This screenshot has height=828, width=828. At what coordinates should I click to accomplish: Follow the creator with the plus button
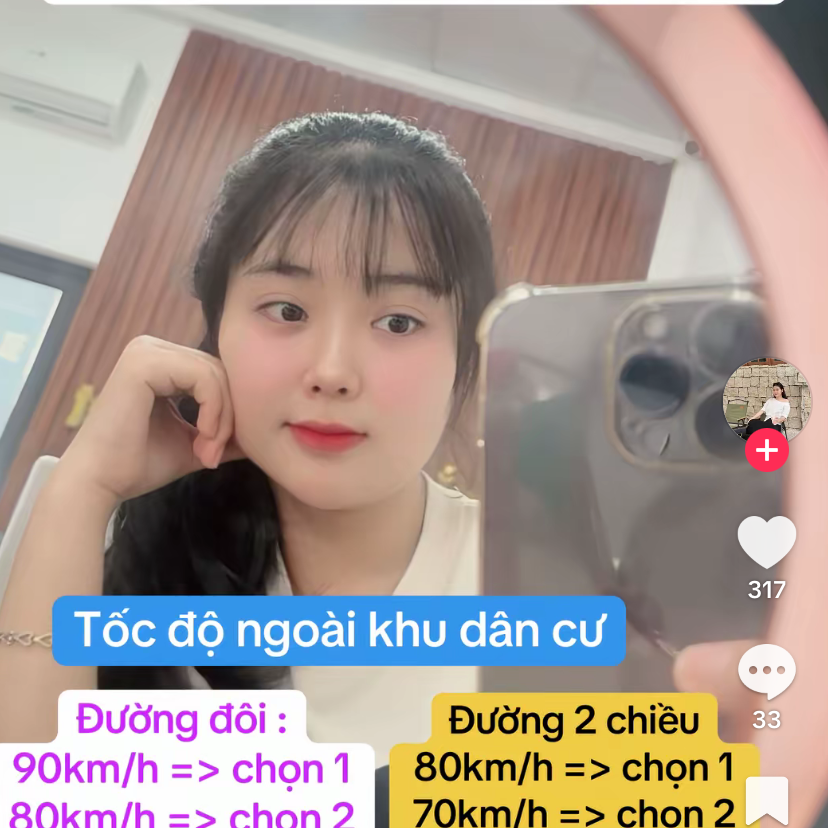click(x=767, y=451)
